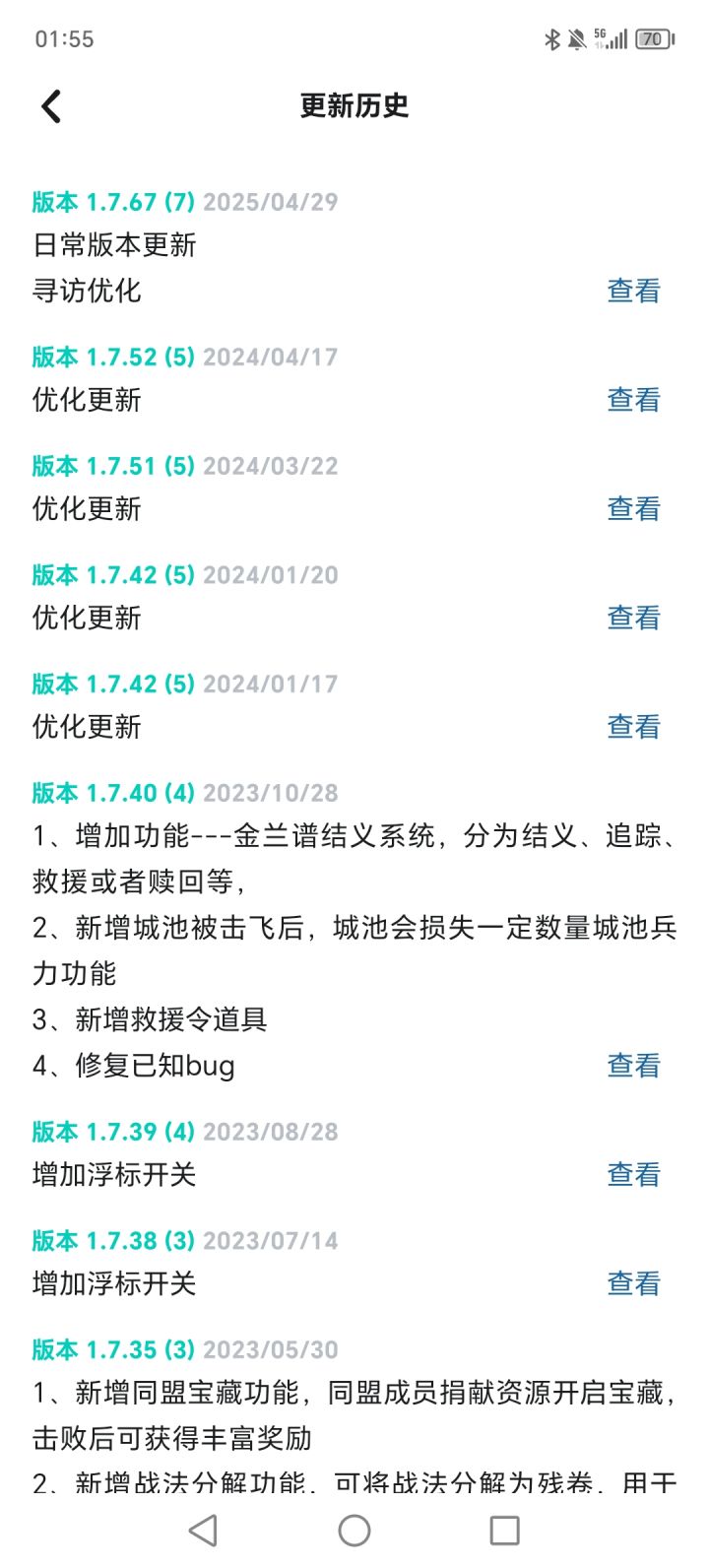The width and height of the screenshot is (709, 1568).
Task: Go back from the 更新历史 page
Action: (x=51, y=106)
